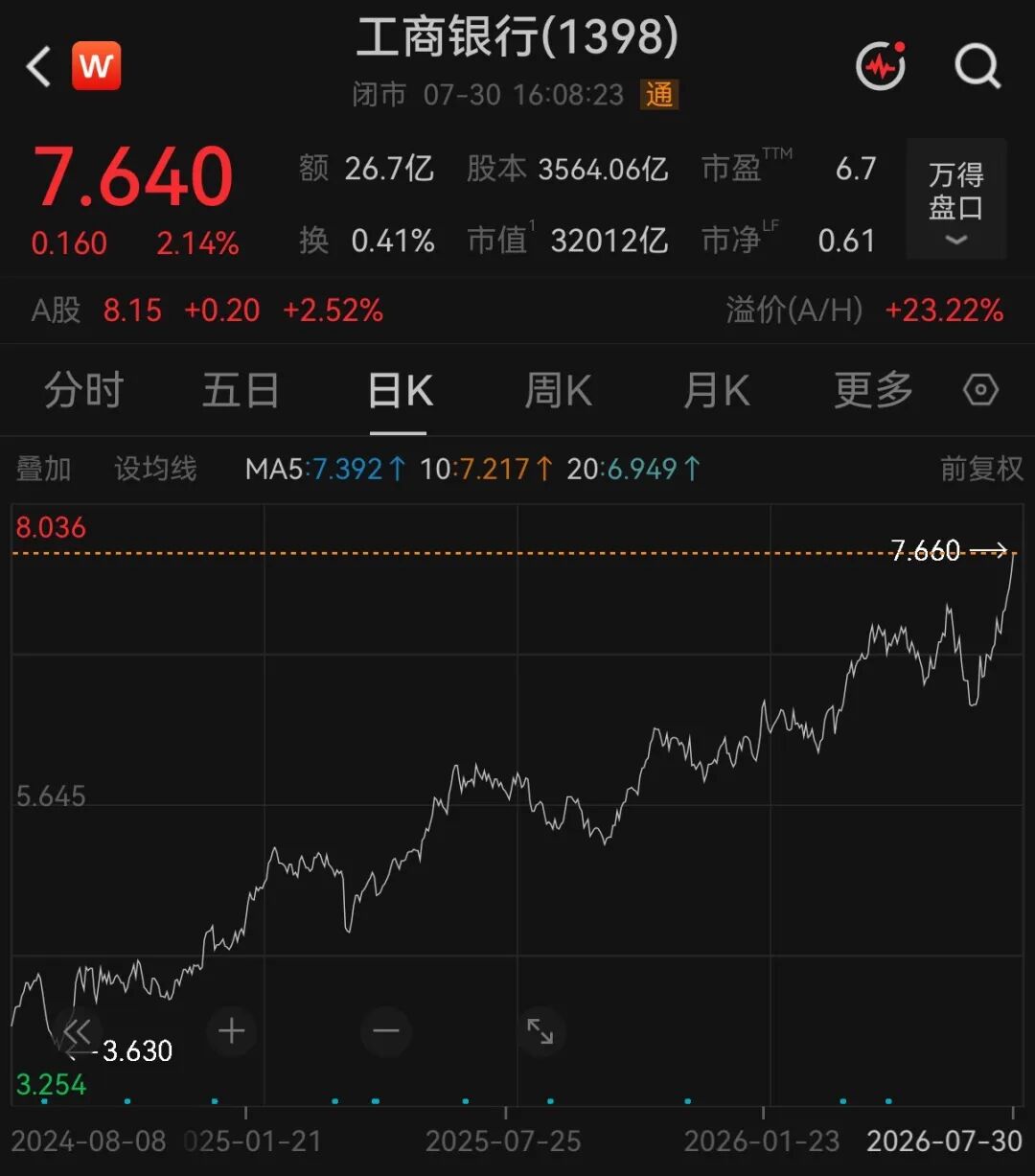Viewport: 1035px width, 1176px height.
Task: Change the 前复权 adjustment mode
Action: 981,469
